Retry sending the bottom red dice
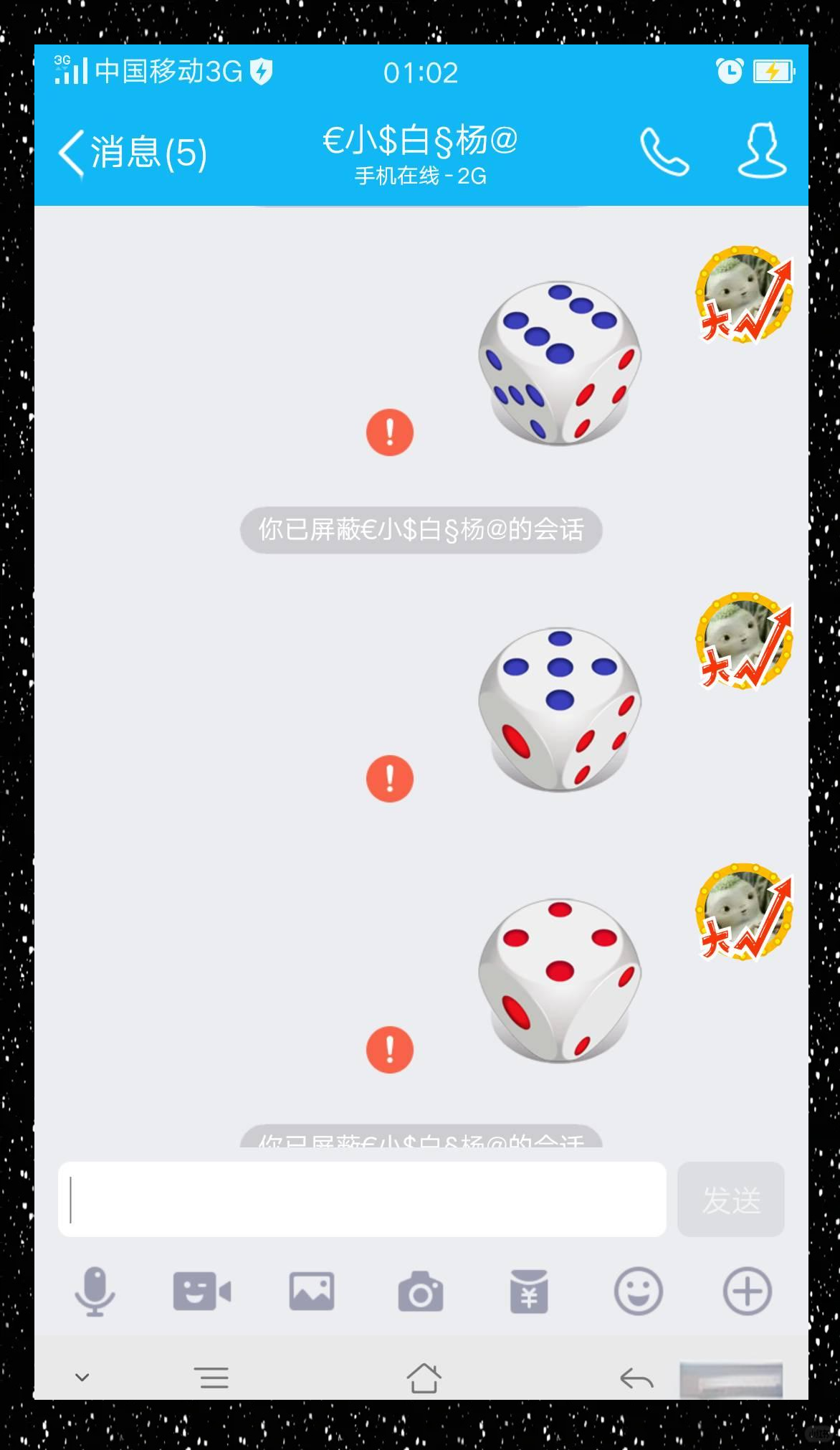Screen dimensions: 840x1450 (x=390, y=1051)
